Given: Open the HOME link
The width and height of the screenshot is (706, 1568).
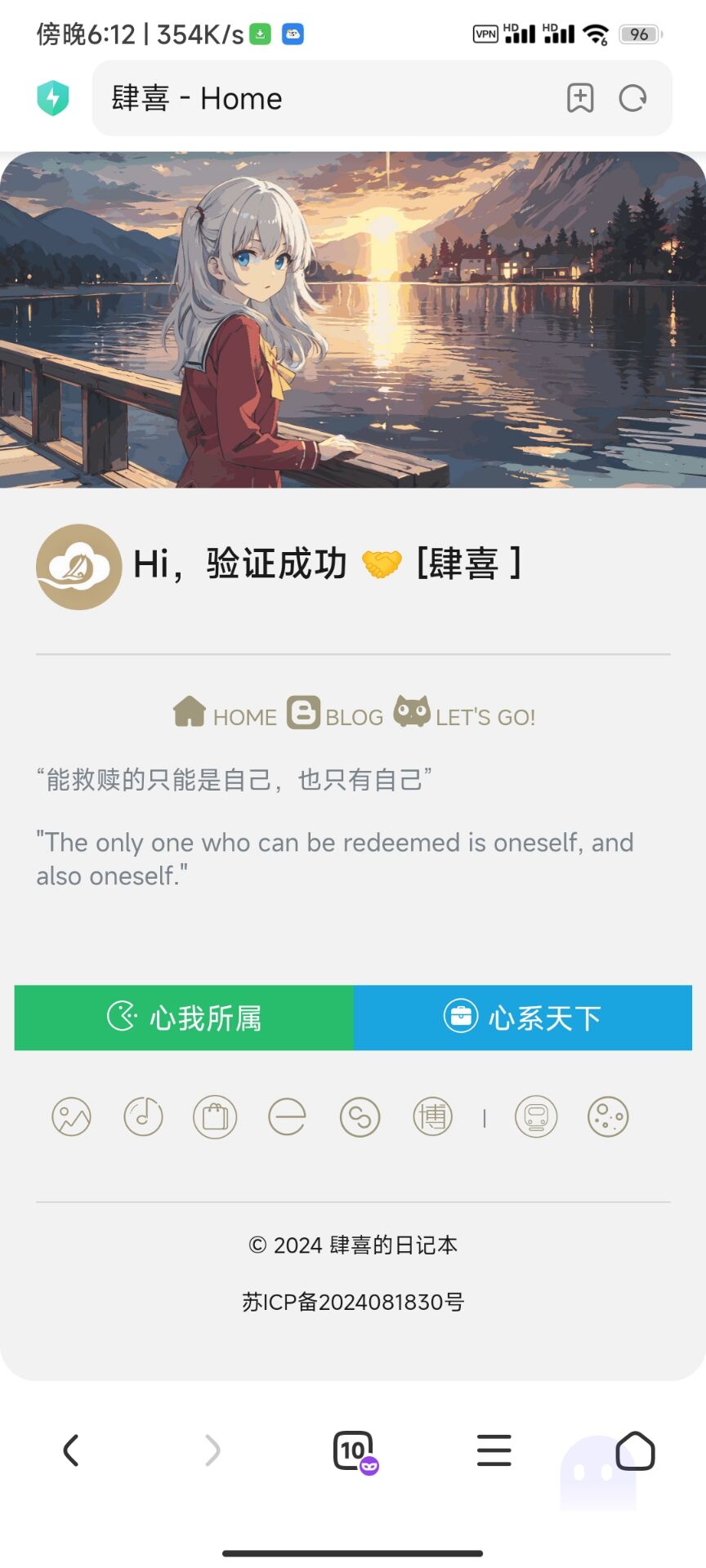Looking at the screenshot, I should 226,714.
